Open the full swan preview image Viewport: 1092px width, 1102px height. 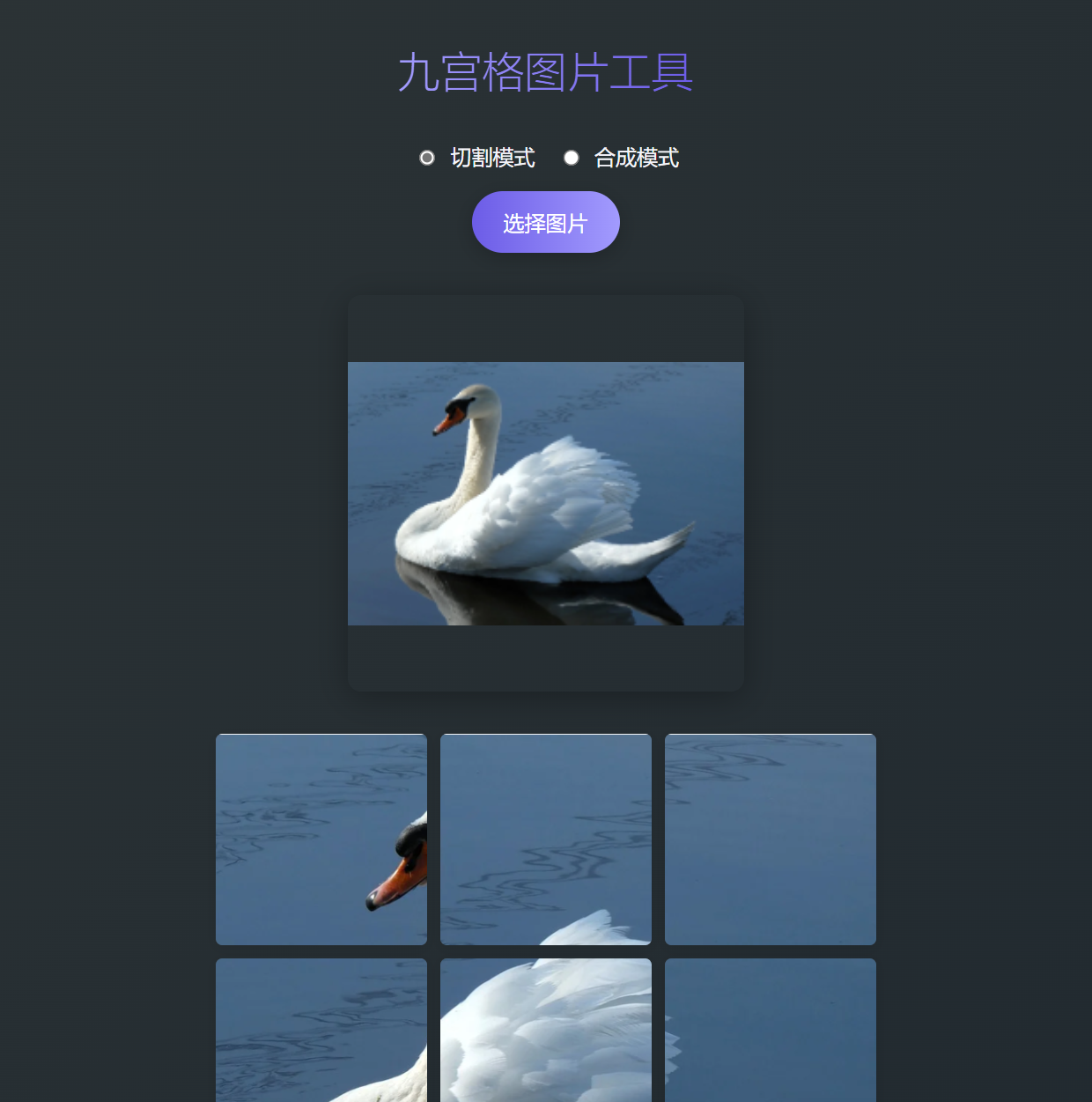tap(545, 493)
